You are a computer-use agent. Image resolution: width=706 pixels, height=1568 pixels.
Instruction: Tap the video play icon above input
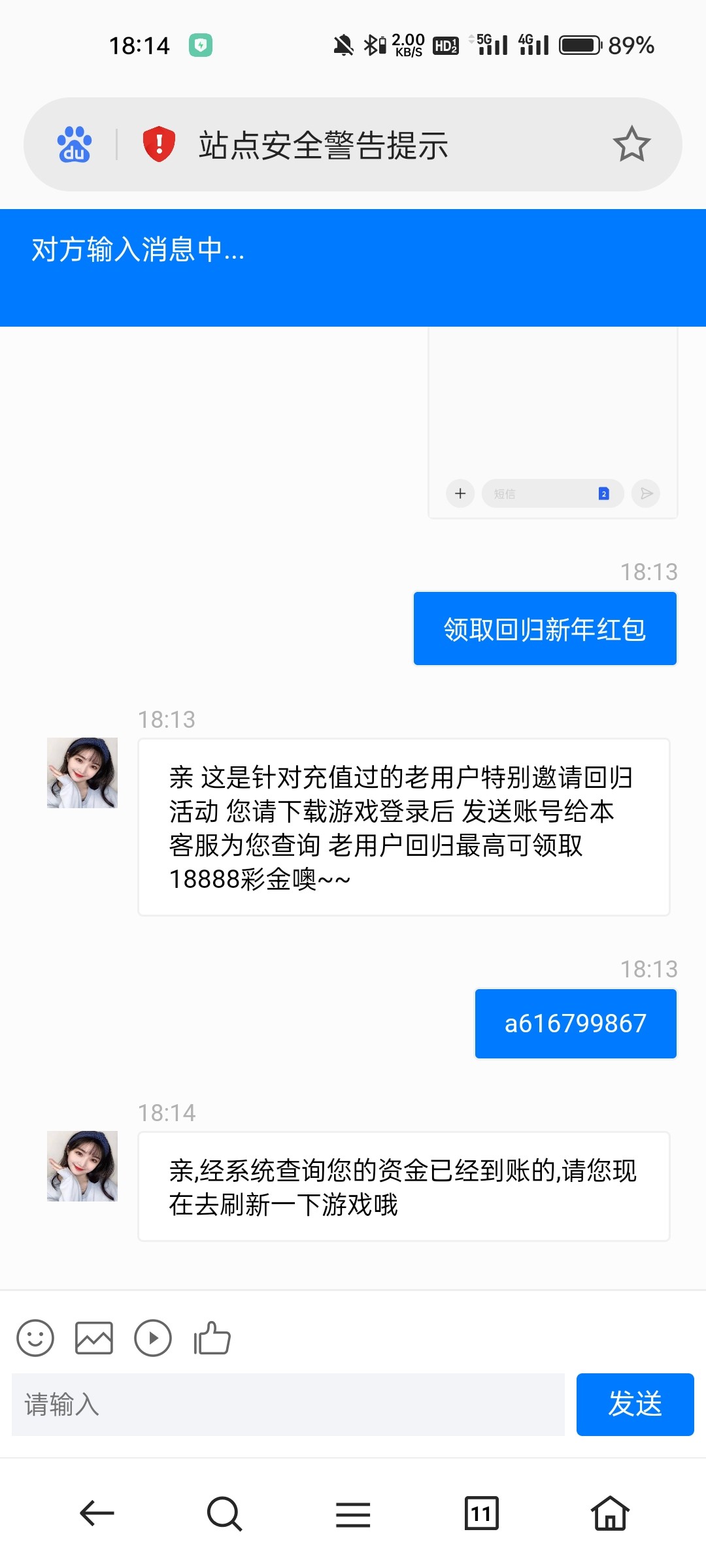[153, 1338]
